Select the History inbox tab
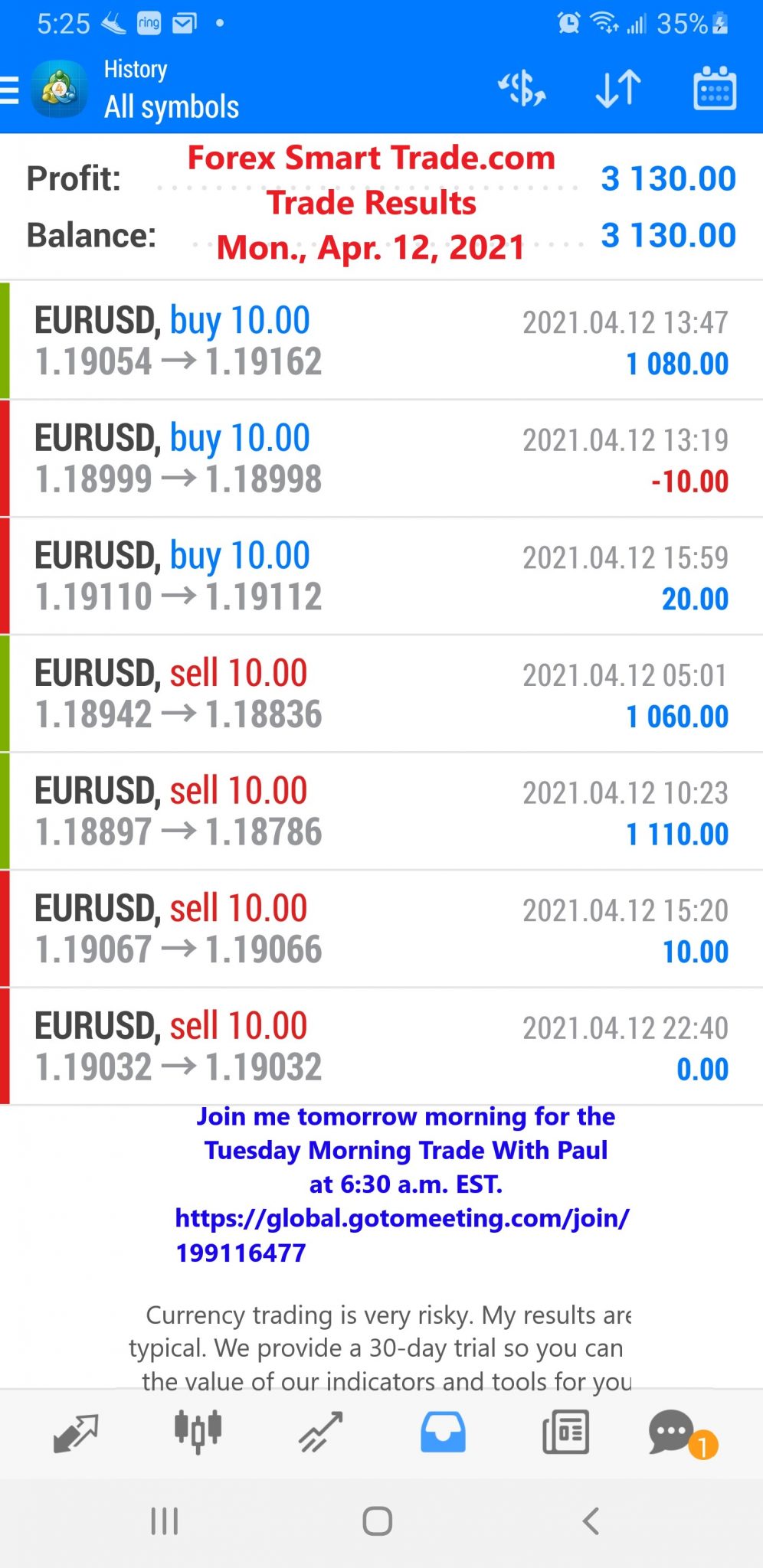763x1568 pixels. point(443,1432)
